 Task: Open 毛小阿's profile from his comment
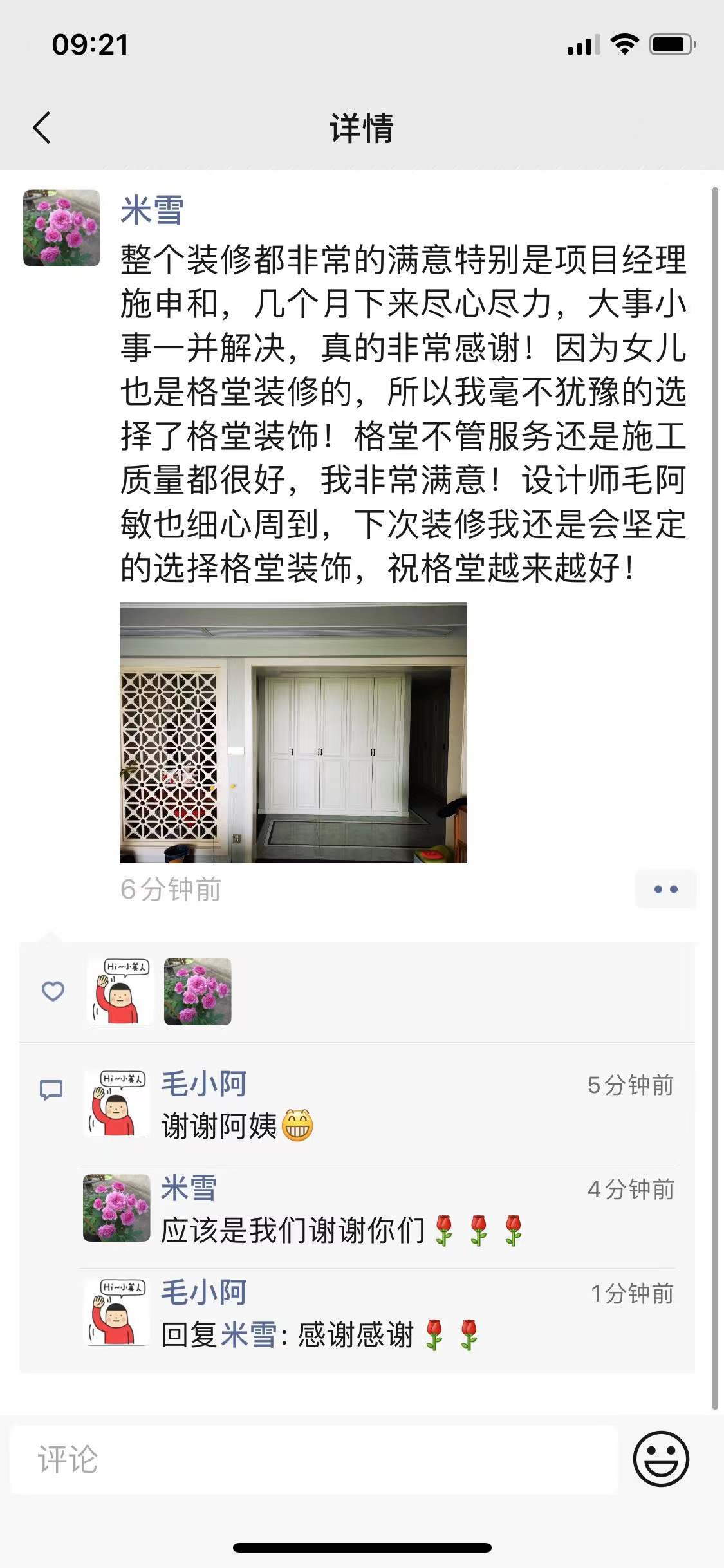203,1083
